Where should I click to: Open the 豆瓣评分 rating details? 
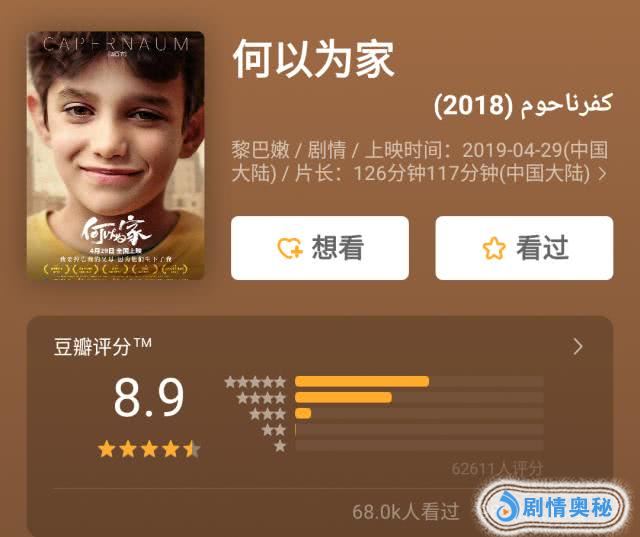577,347
